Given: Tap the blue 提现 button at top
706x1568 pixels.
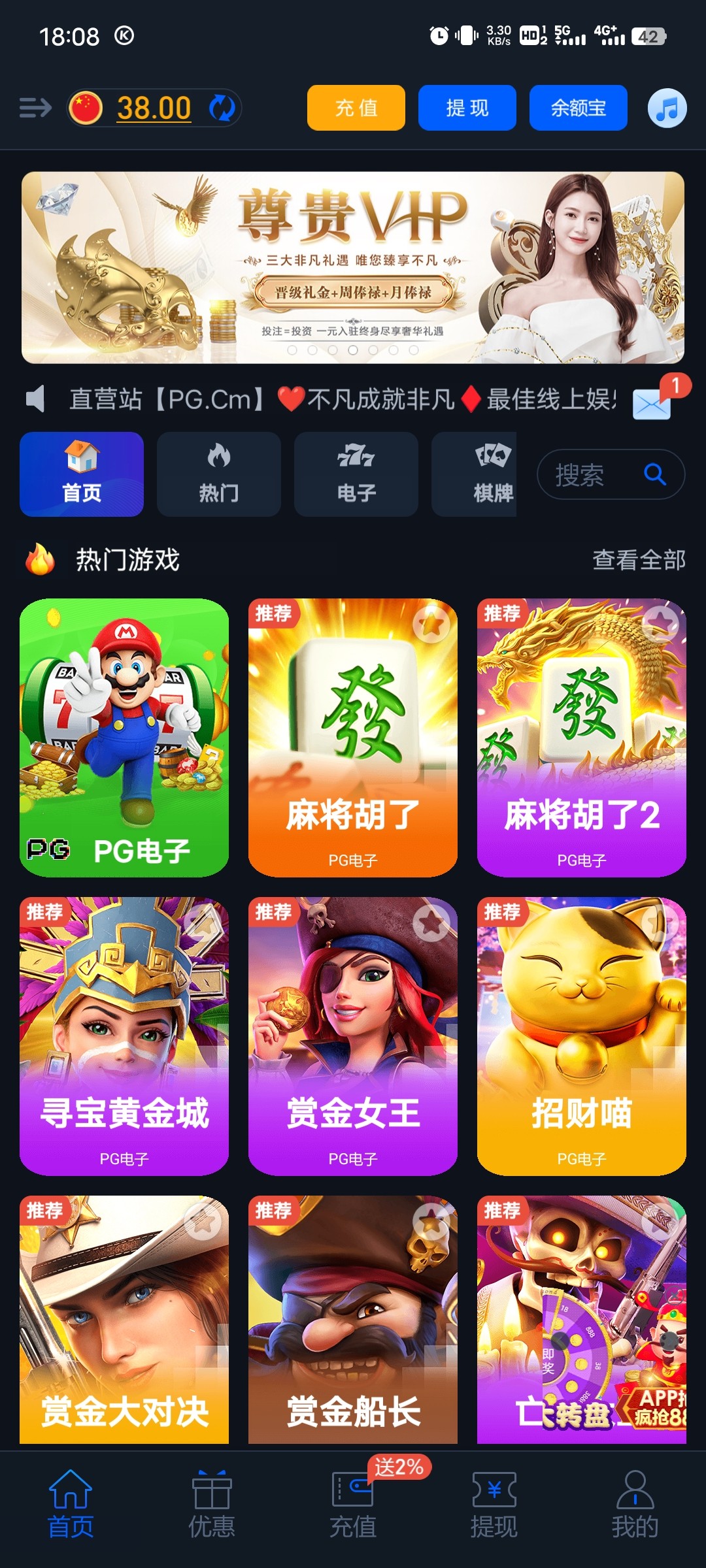Looking at the screenshot, I should (x=467, y=108).
